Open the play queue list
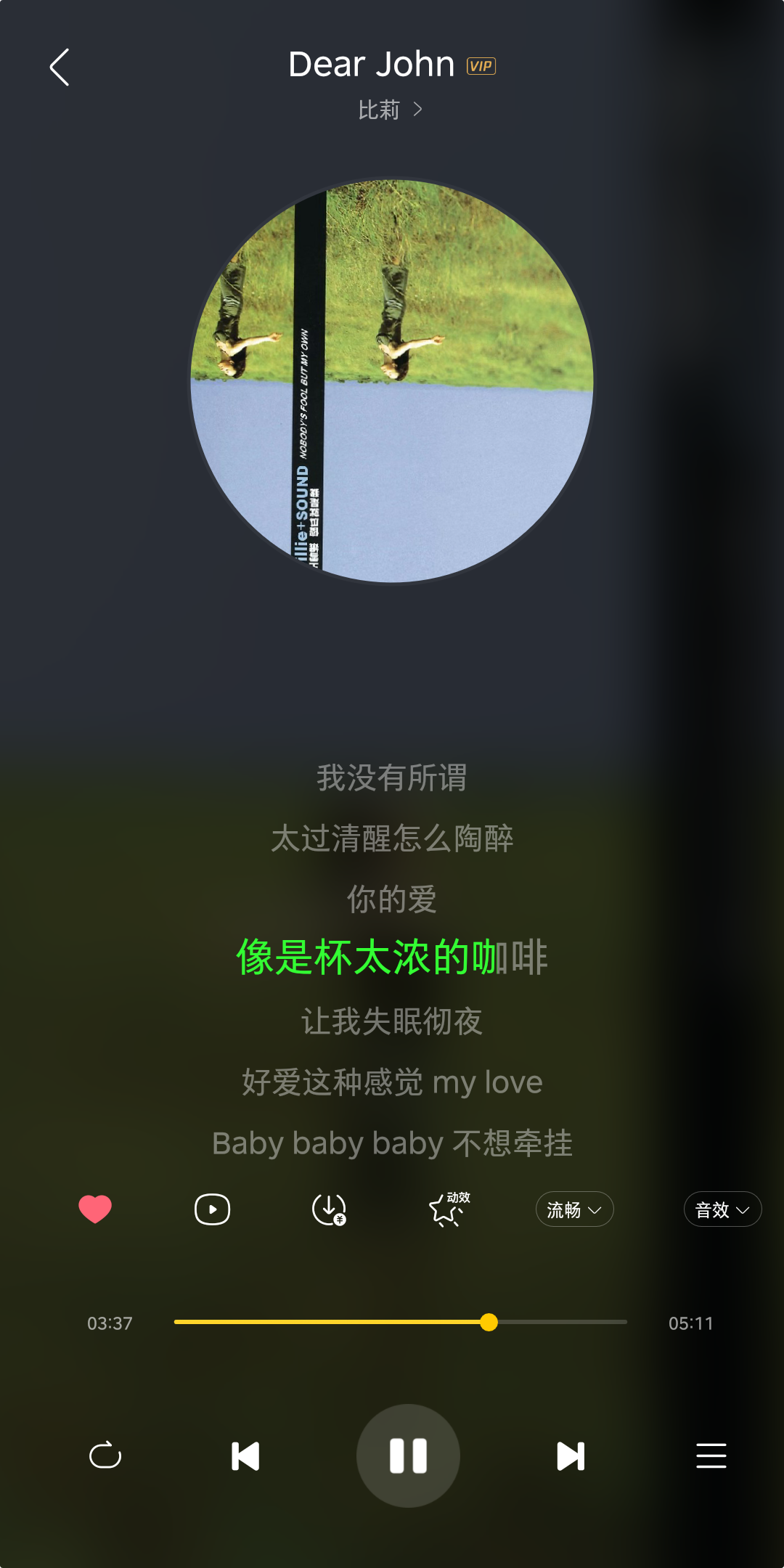 [711, 1455]
